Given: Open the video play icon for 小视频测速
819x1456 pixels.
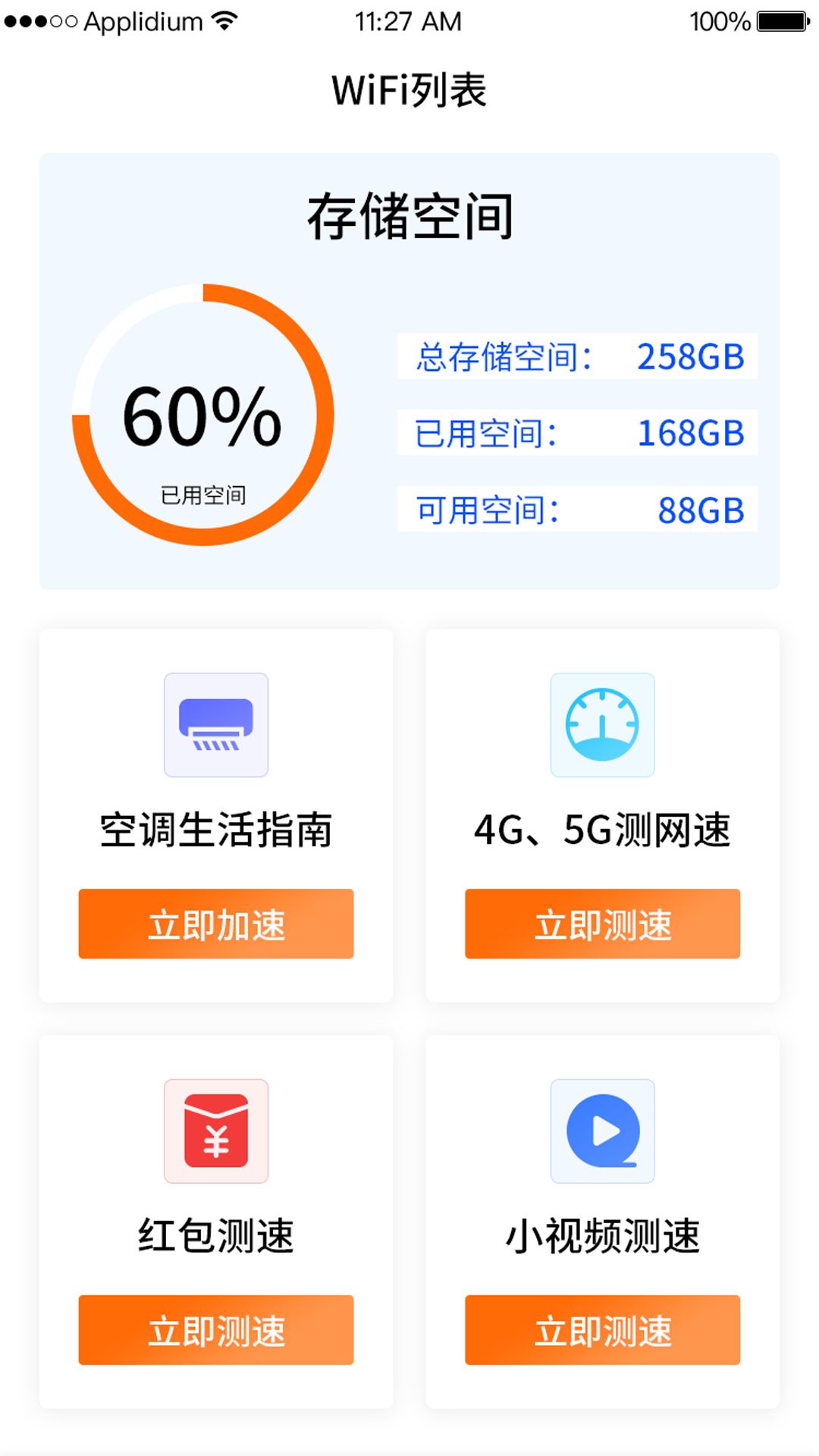Looking at the screenshot, I should [x=603, y=1131].
